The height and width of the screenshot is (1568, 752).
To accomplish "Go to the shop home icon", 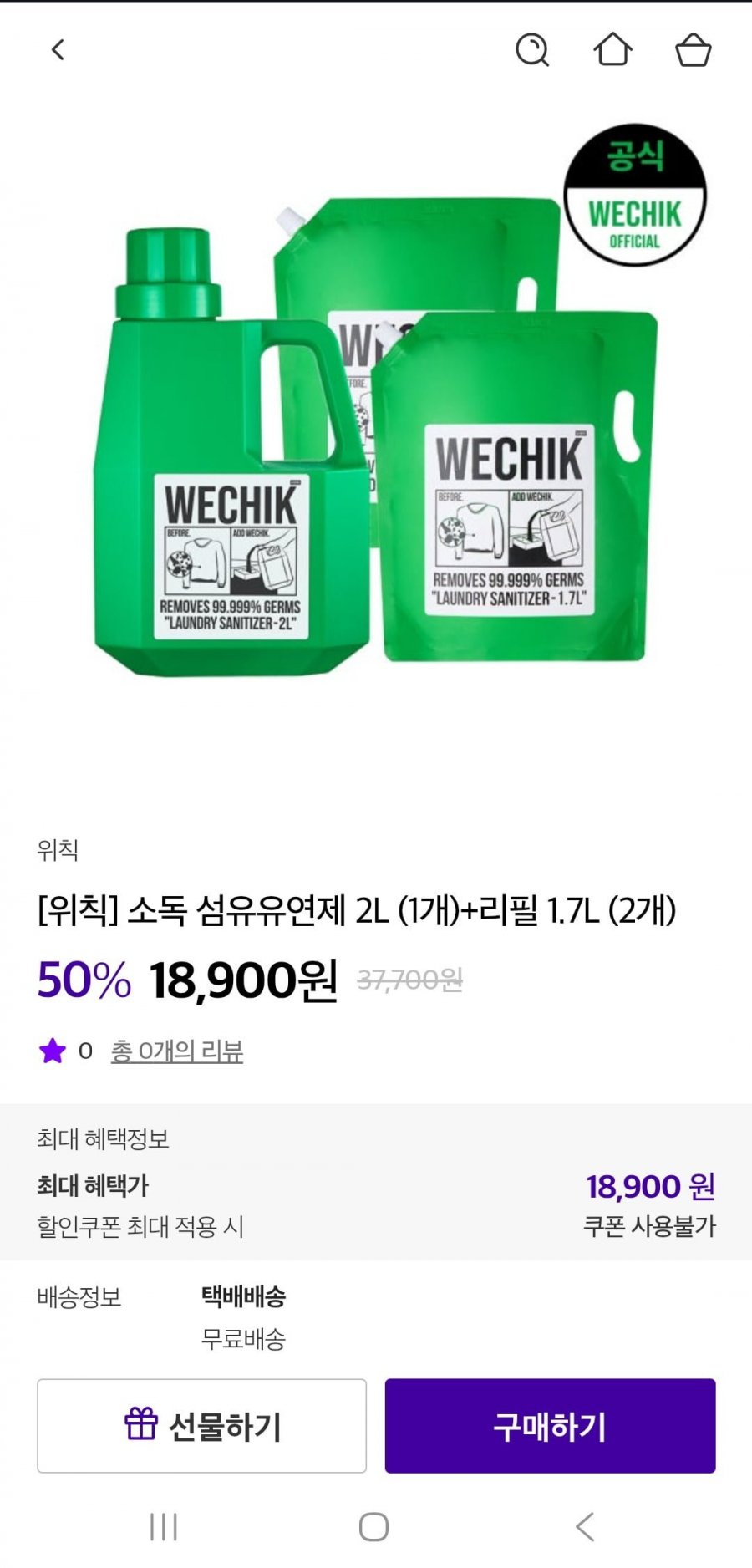I will click(x=612, y=49).
